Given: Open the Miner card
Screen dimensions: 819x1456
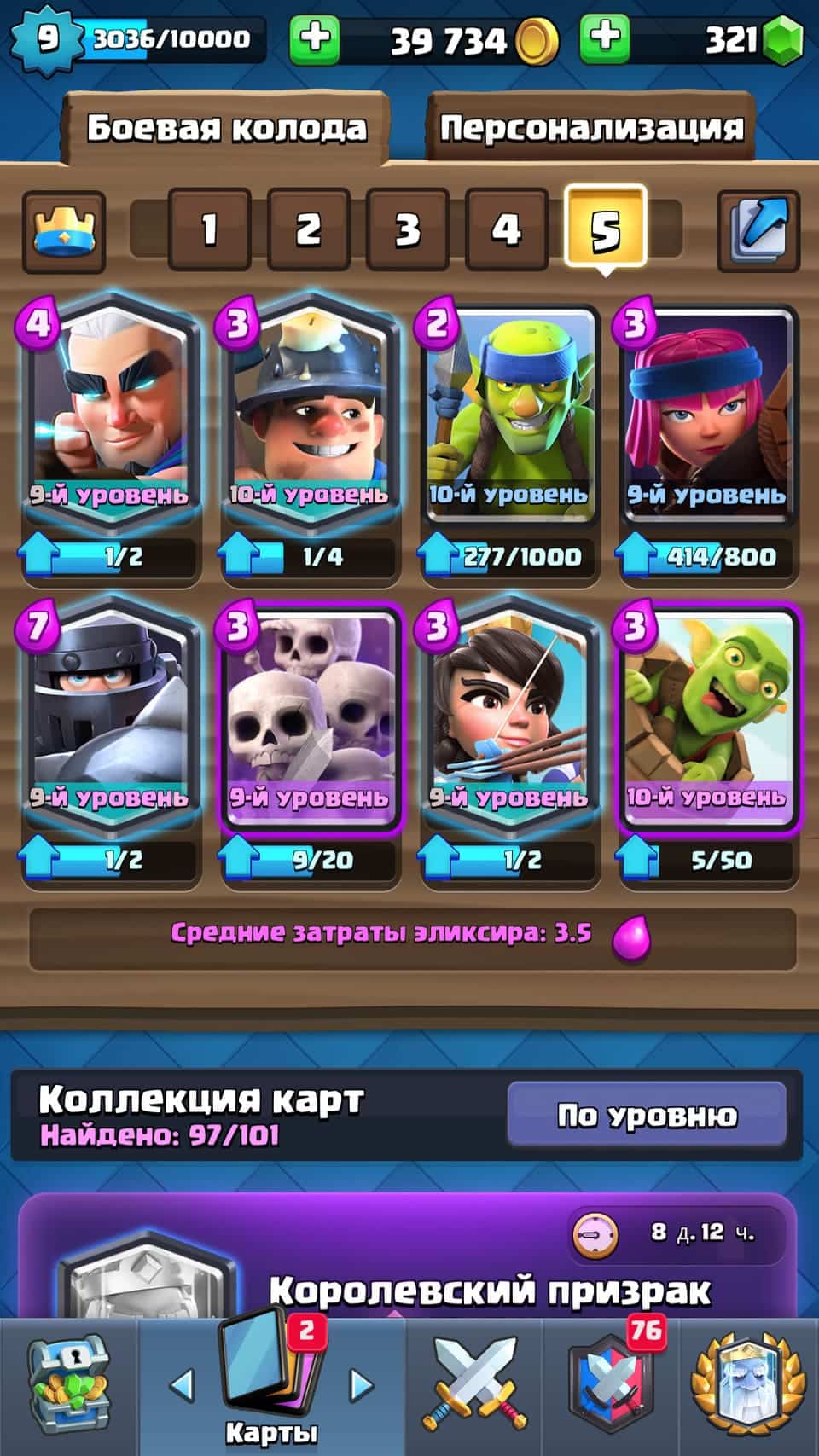Looking at the screenshot, I should [310, 414].
